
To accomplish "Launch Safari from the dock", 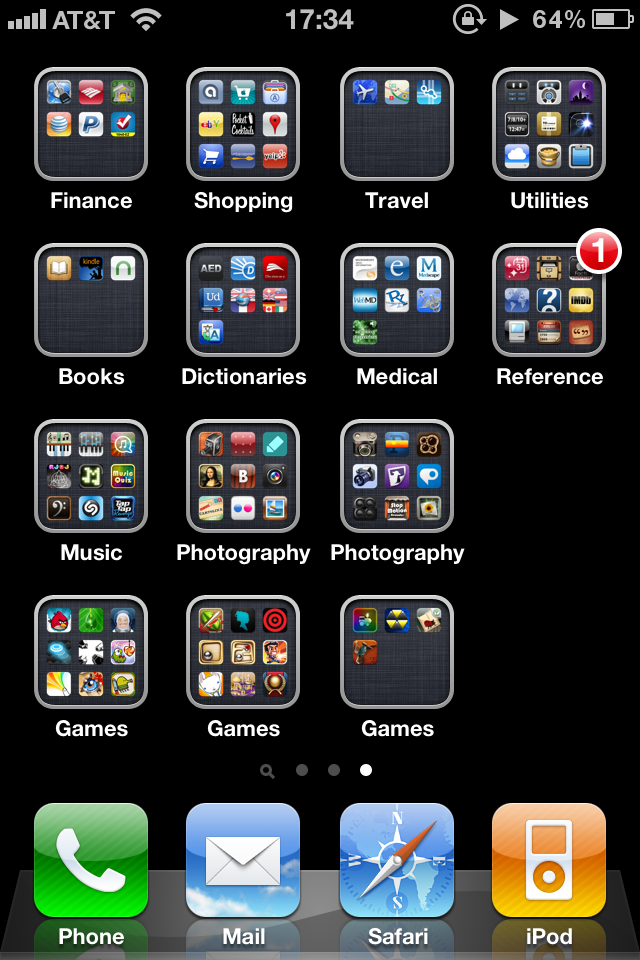I will tap(397, 861).
